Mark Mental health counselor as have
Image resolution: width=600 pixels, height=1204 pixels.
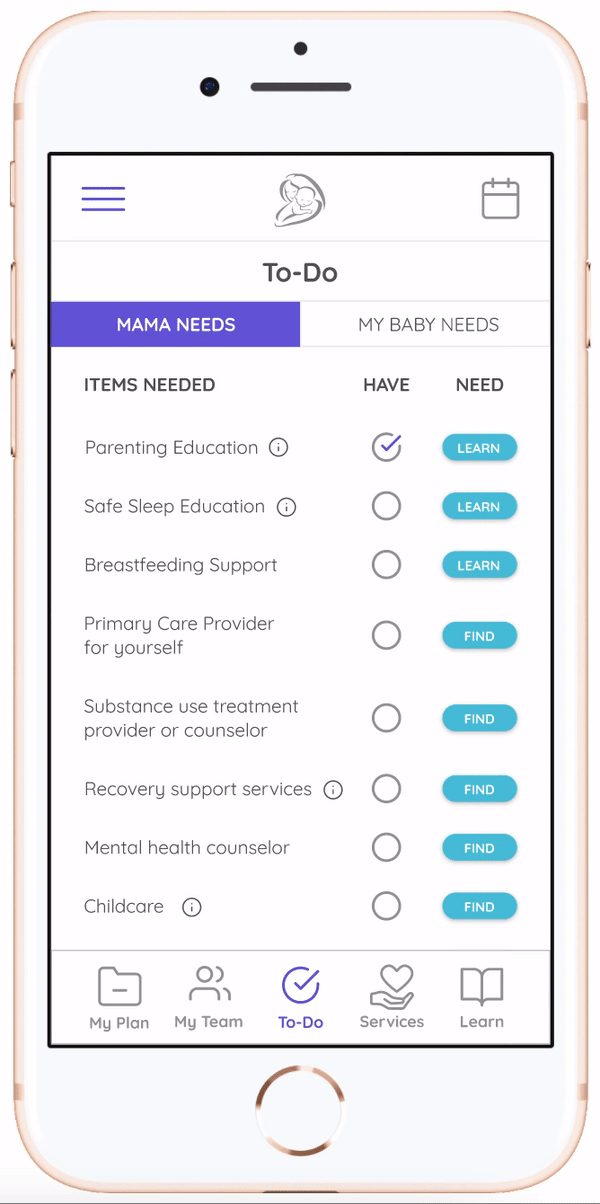(386, 848)
